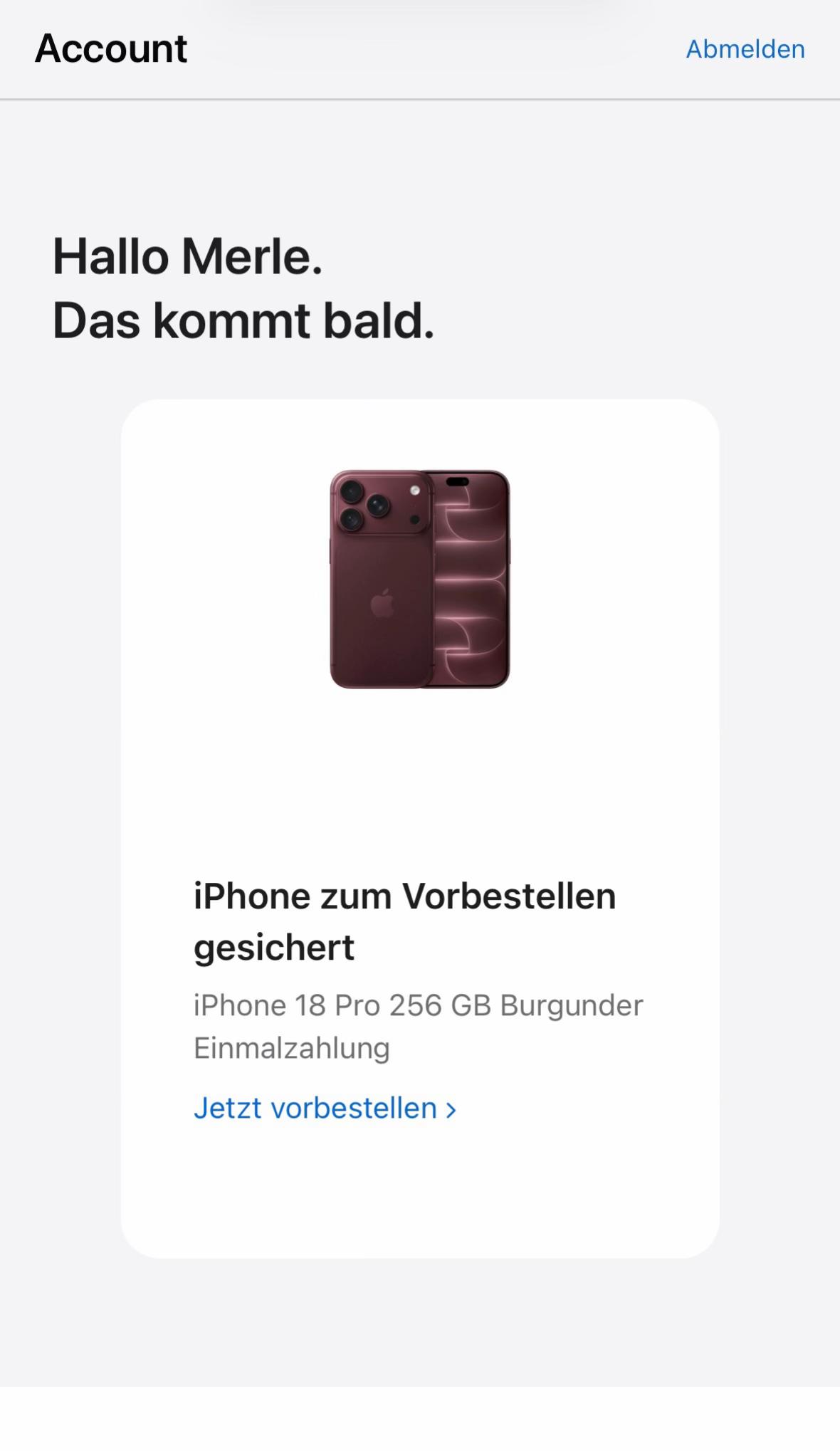Open the Jetzt vorbestellen link

325,1108
